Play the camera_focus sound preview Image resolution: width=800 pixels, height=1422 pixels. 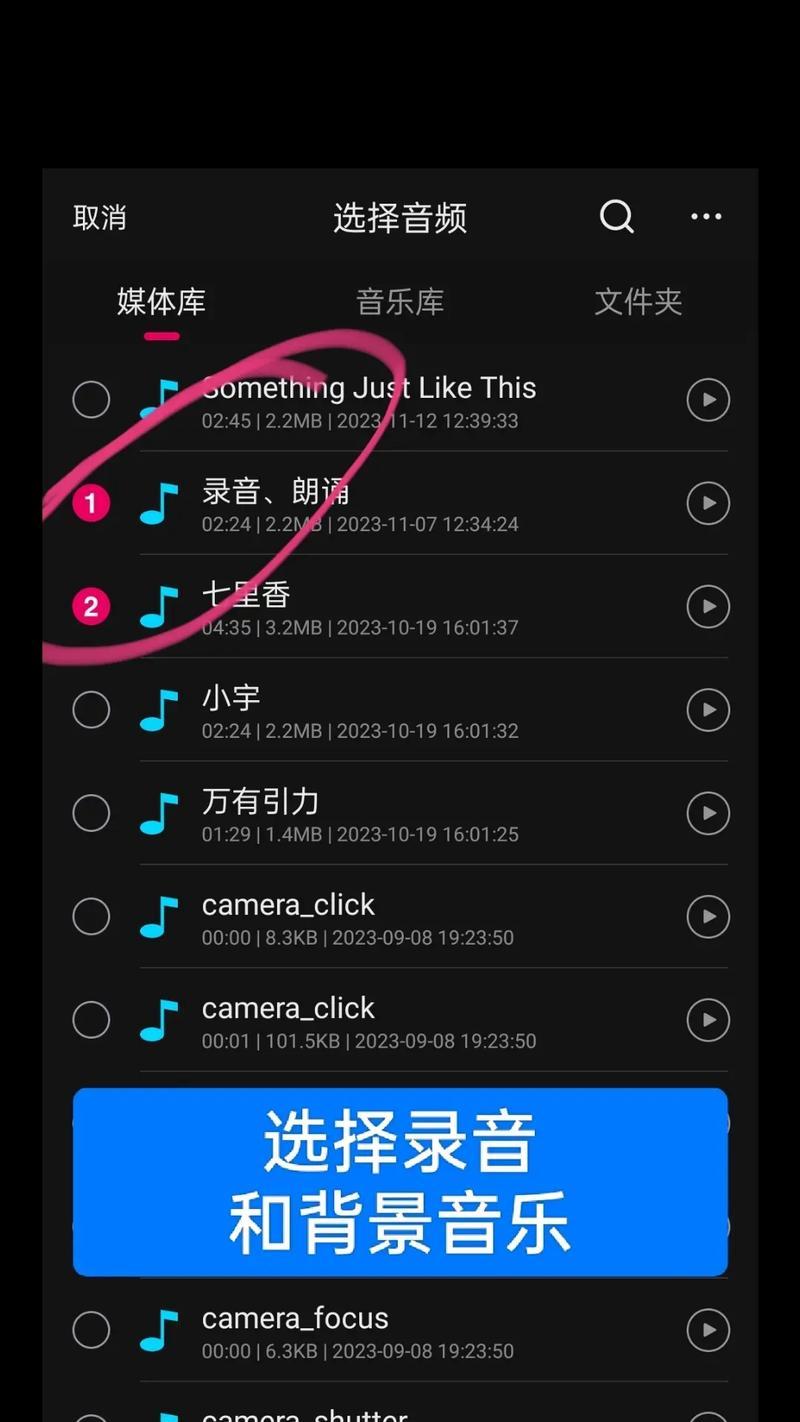click(708, 1330)
